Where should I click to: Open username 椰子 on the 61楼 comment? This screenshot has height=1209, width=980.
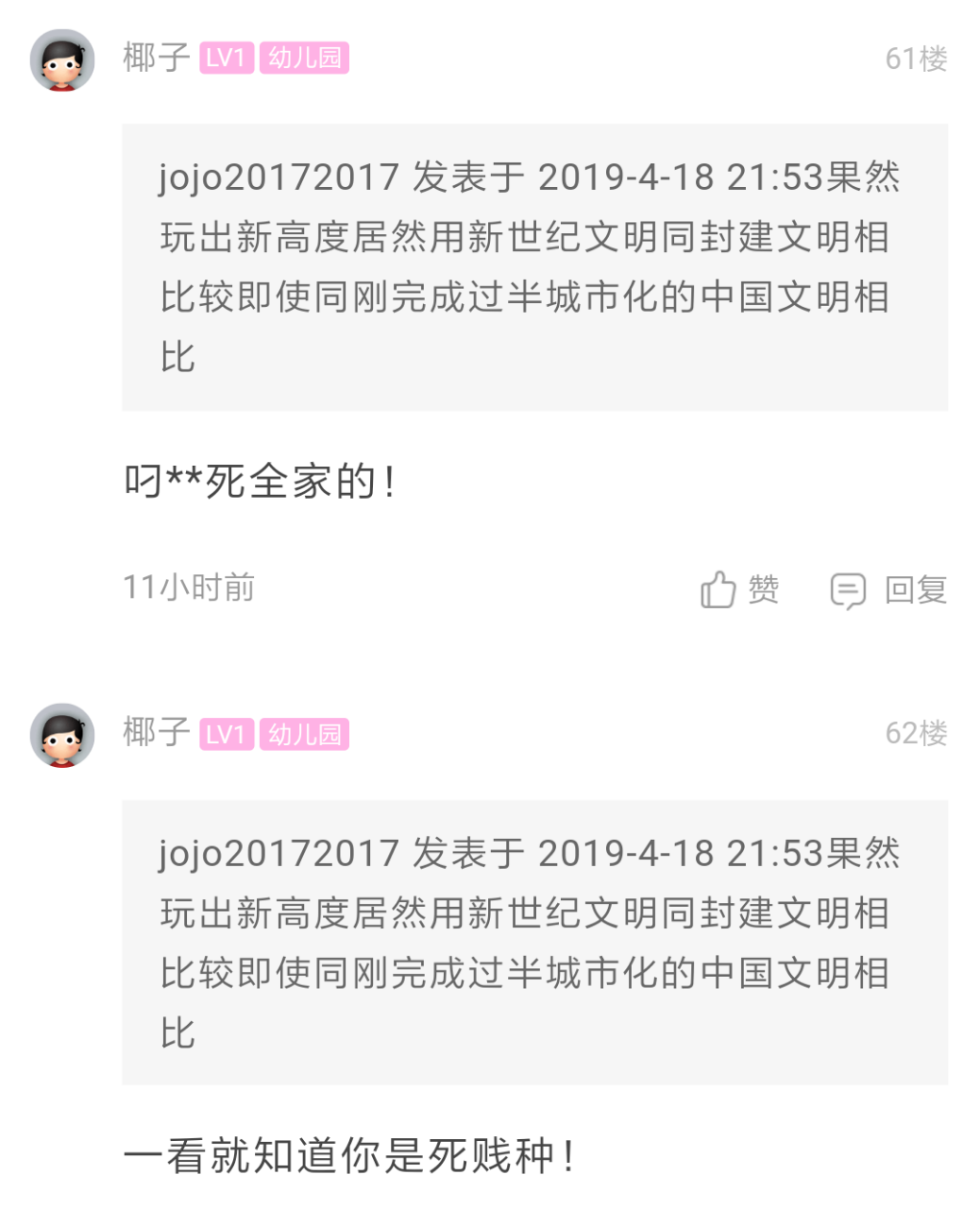click(156, 58)
